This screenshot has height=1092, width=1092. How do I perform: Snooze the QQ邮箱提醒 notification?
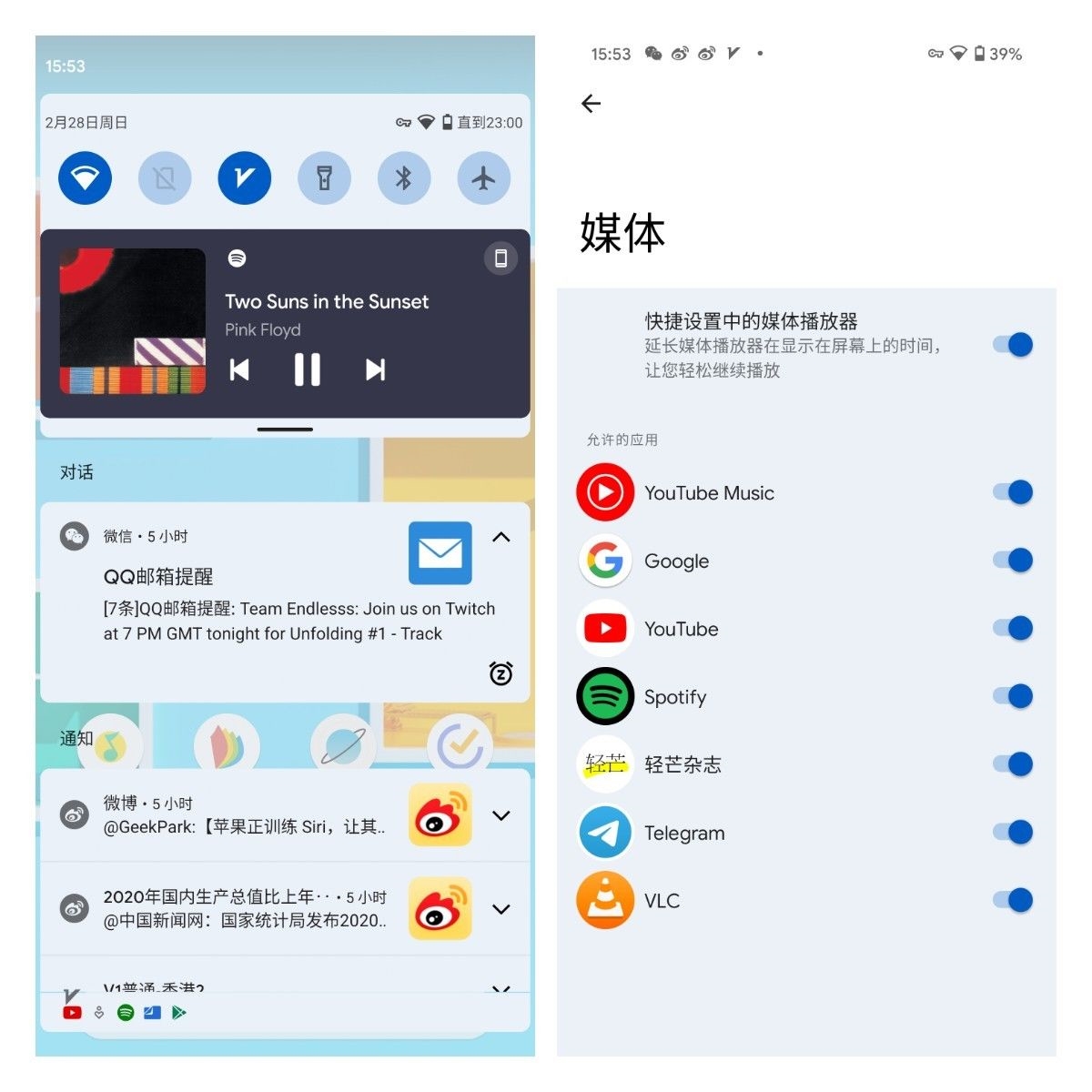point(500,673)
